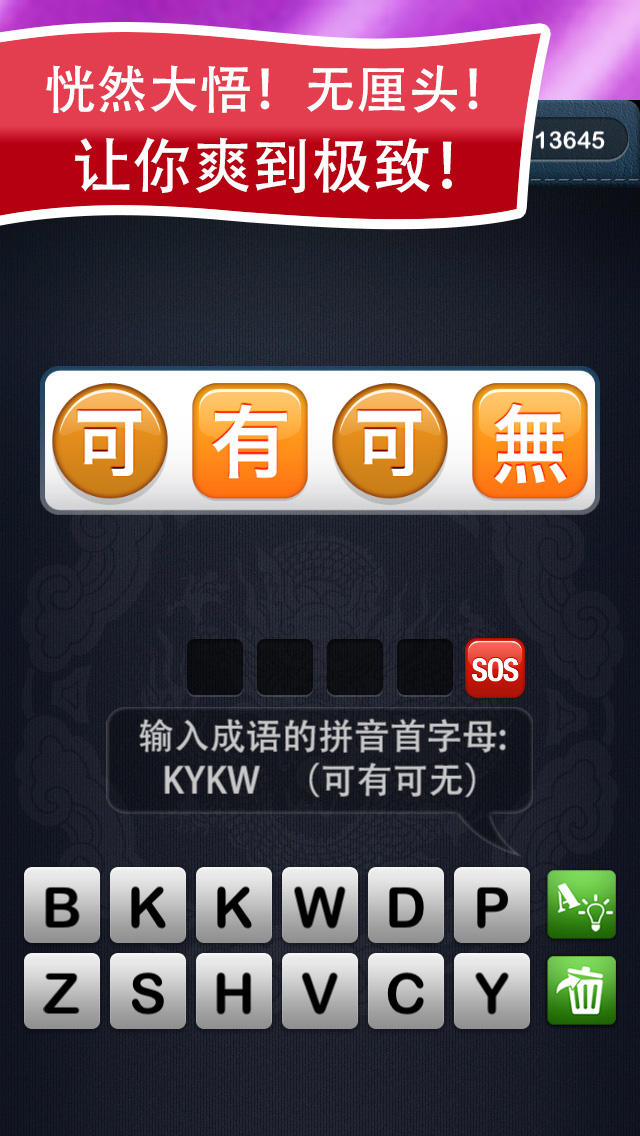The image size is (640, 1136).
Task: Clear entered letters with the trash icon
Action: point(581,991)
